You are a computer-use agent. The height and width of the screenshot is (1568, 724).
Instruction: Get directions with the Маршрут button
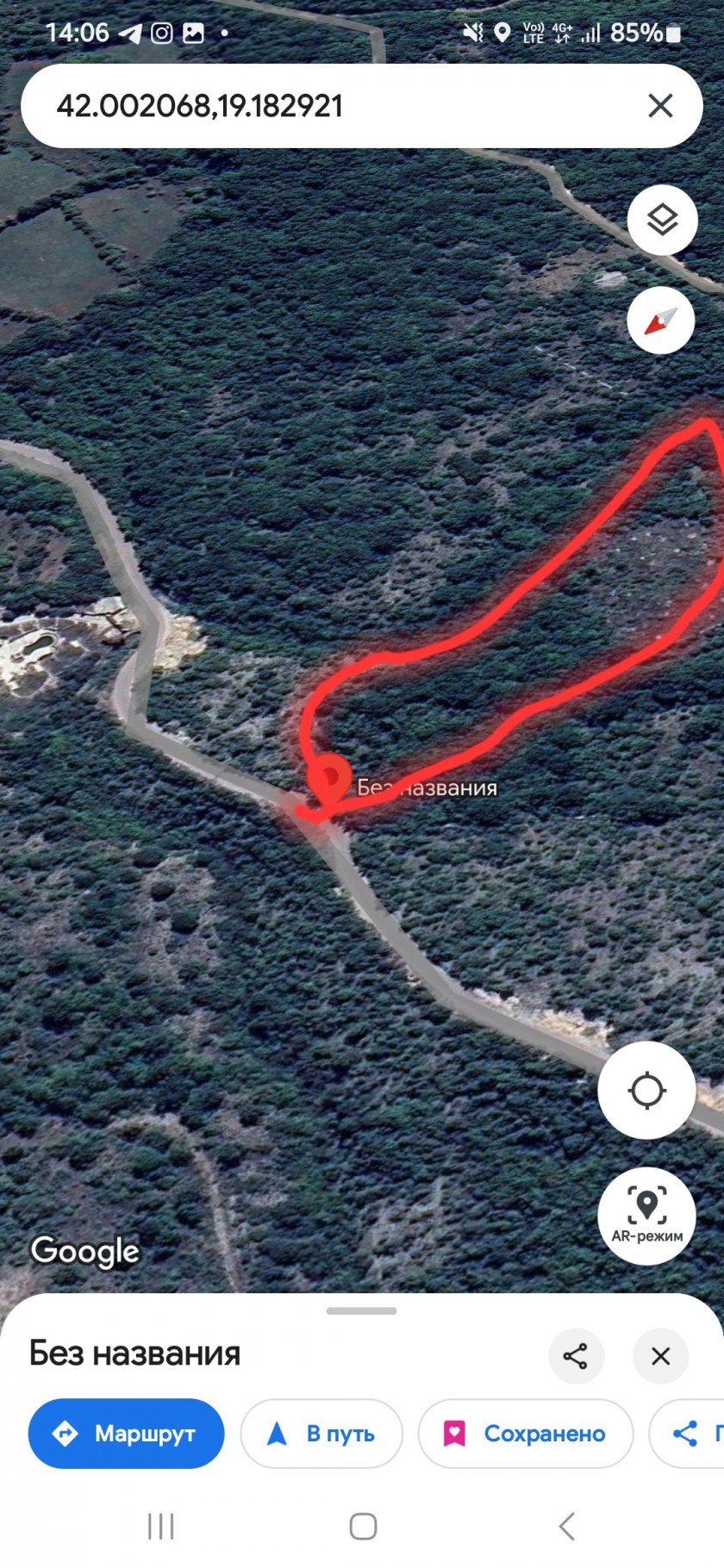[126, 1434]
